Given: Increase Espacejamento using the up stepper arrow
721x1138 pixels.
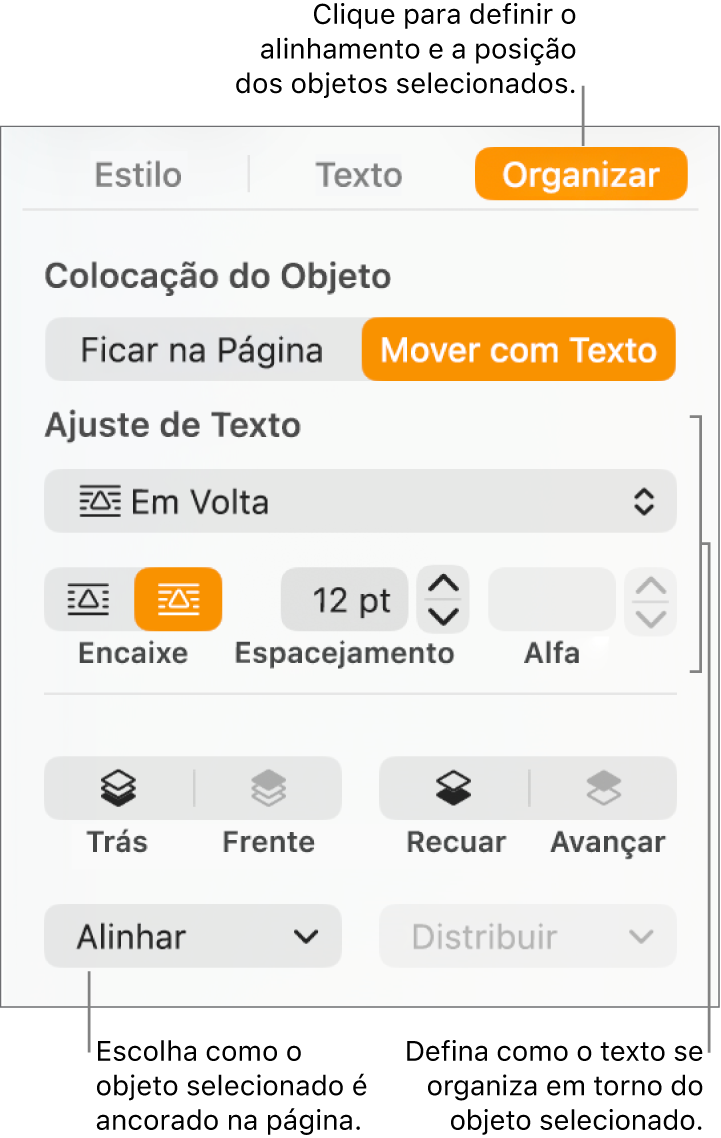Looking at the screenshot, I should (x=442, y=583).
